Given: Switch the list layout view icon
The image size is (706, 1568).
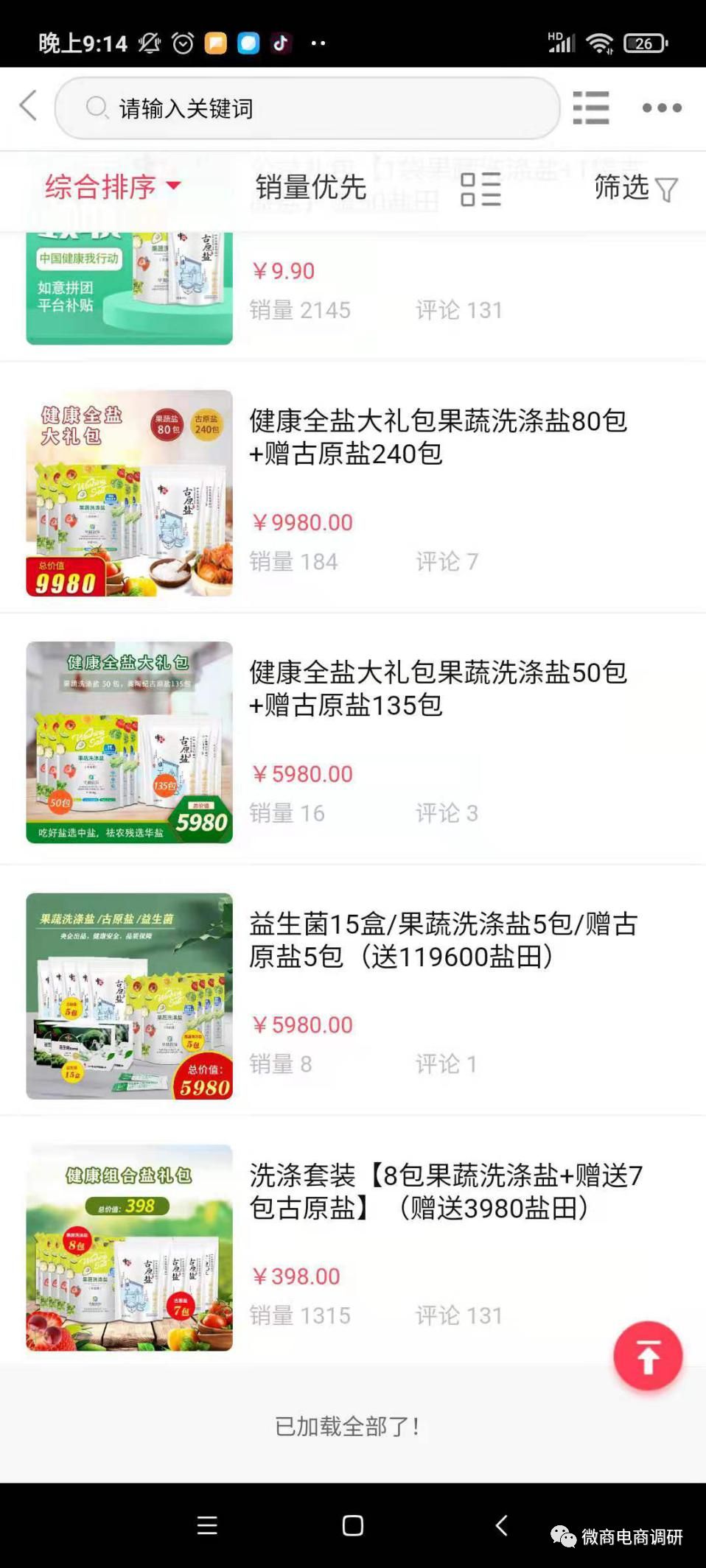Looking at the screenshot, I should [x=480, y=189].
